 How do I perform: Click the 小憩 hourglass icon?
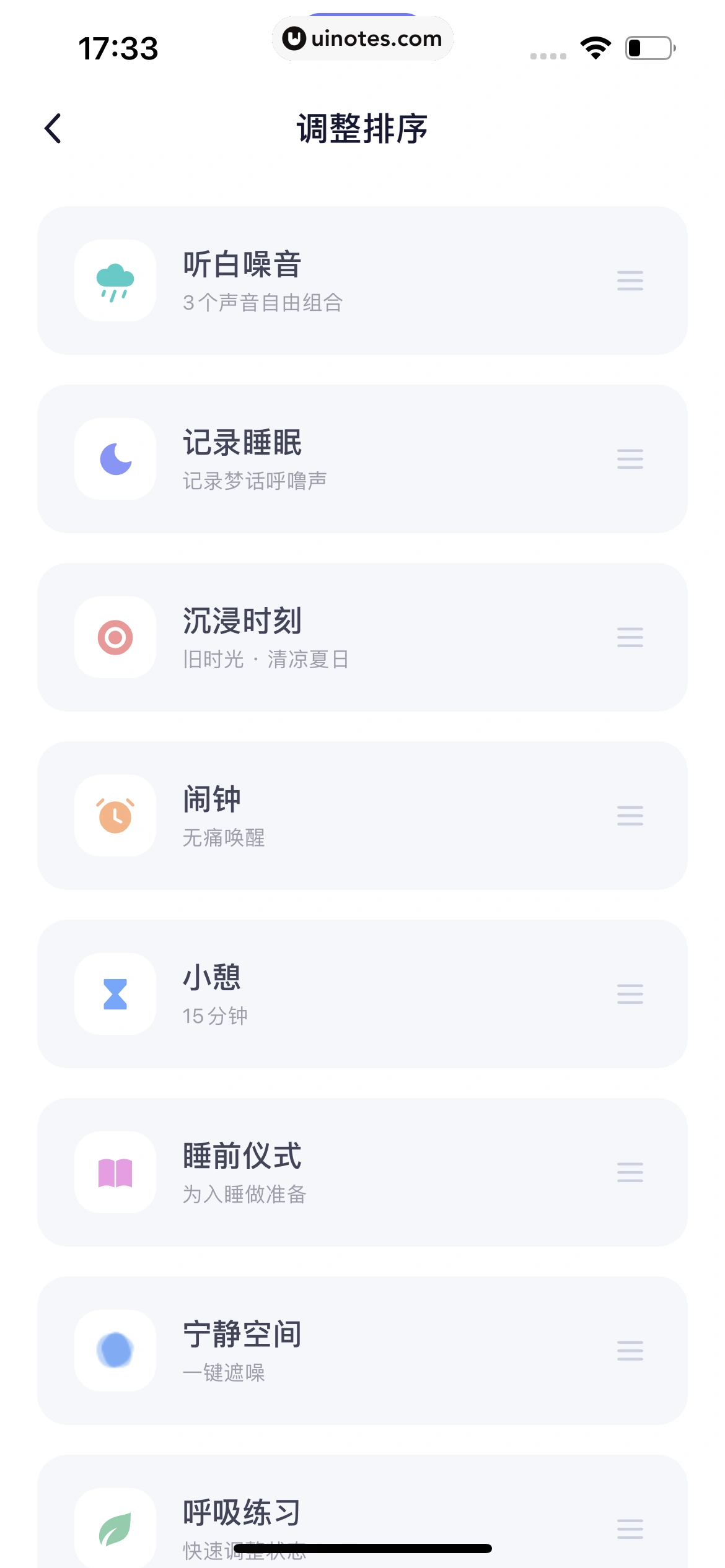[115, 994]
